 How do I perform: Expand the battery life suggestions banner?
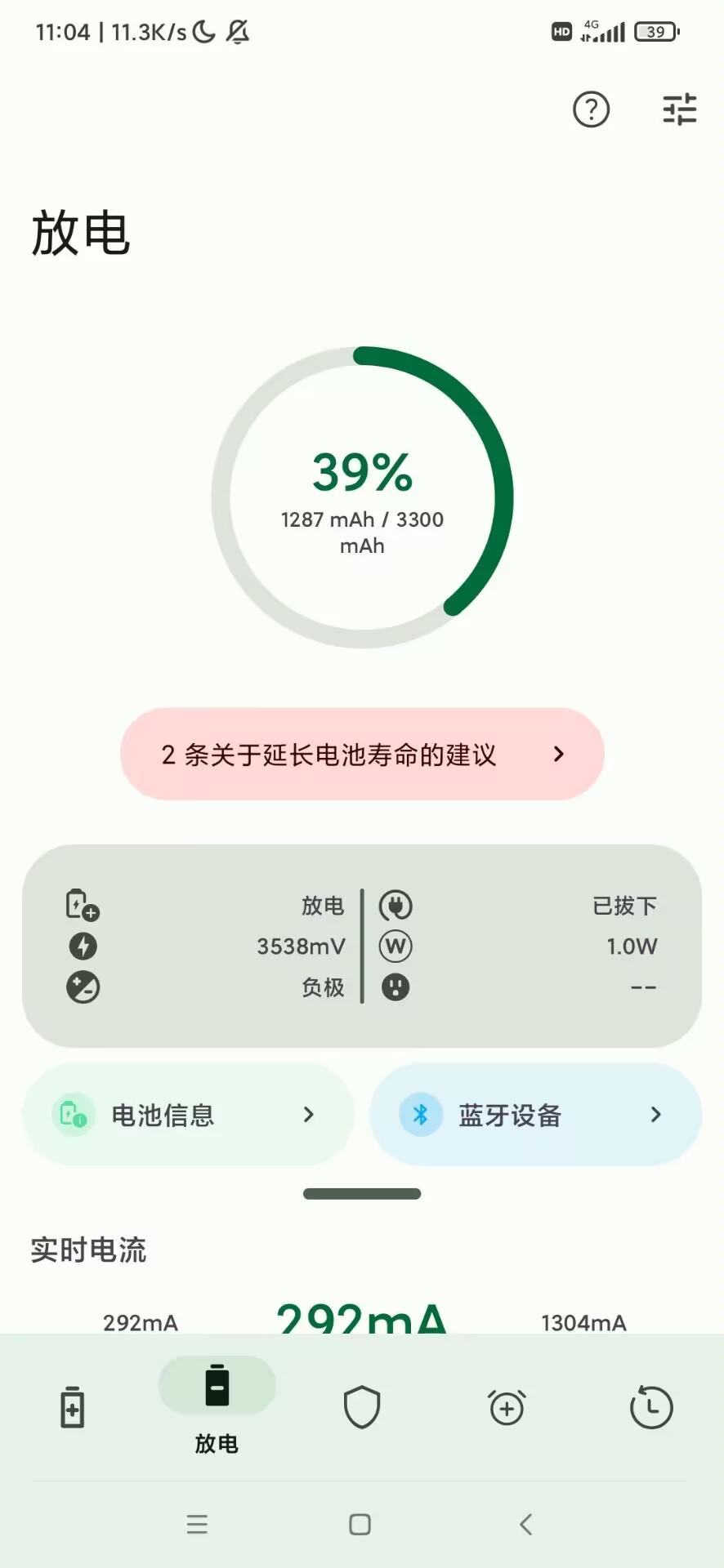(x=361, y=754)
